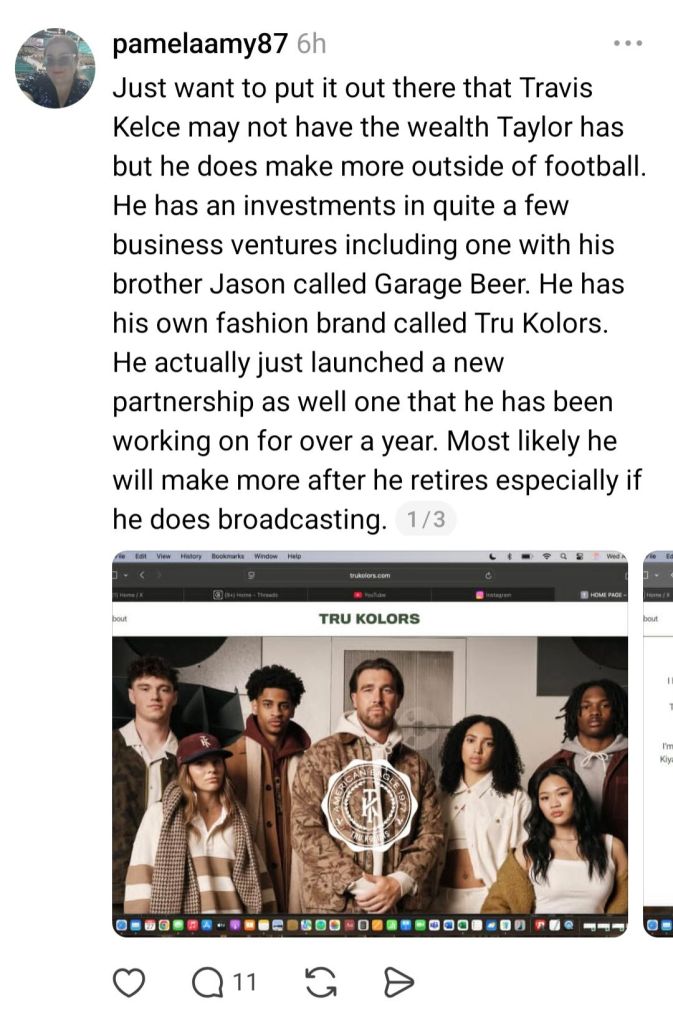Share the post via send icon

coord(399,984)
